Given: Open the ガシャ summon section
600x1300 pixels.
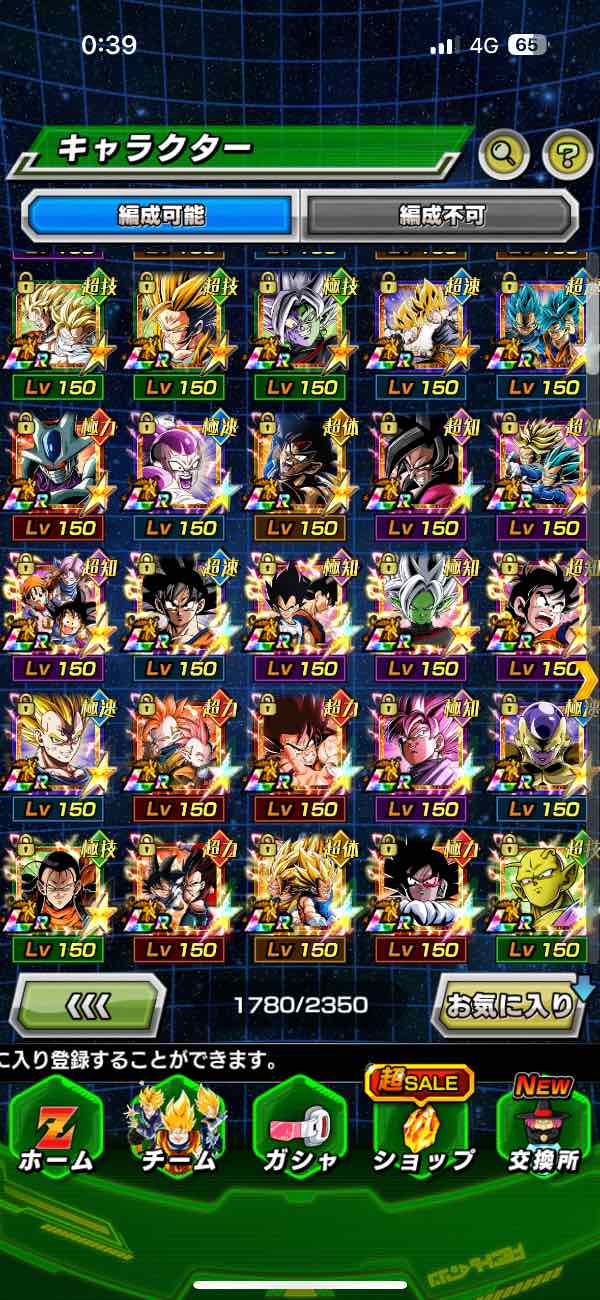Looking at the screenshot, I should click(x=300, y=1128).
